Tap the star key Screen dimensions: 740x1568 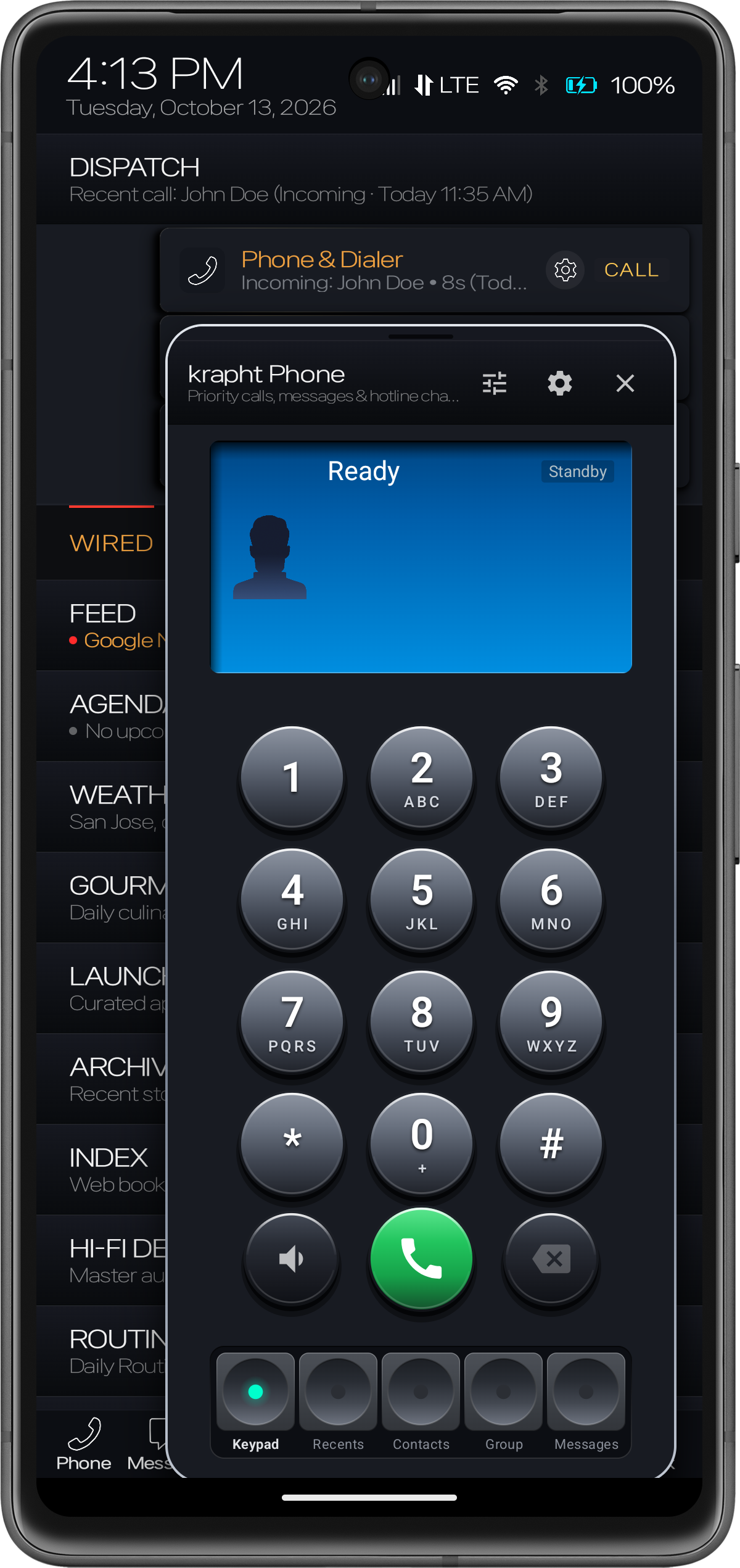[x=292, y=1144]
